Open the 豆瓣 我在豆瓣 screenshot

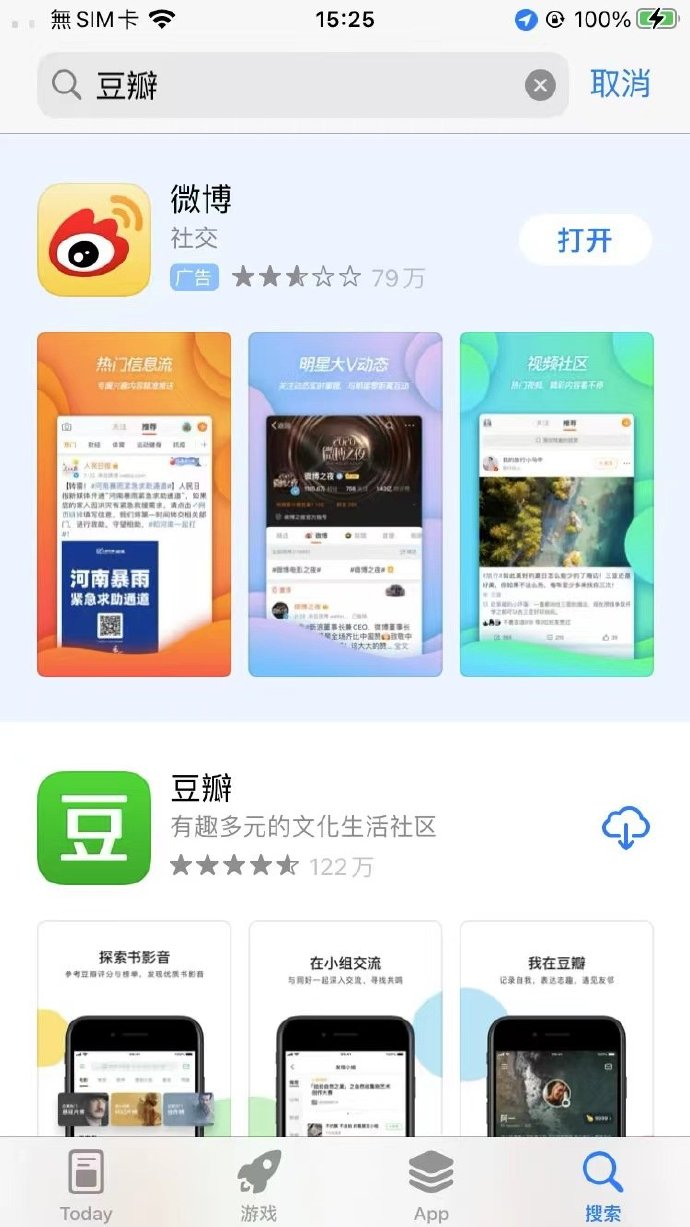point(556,1028)
